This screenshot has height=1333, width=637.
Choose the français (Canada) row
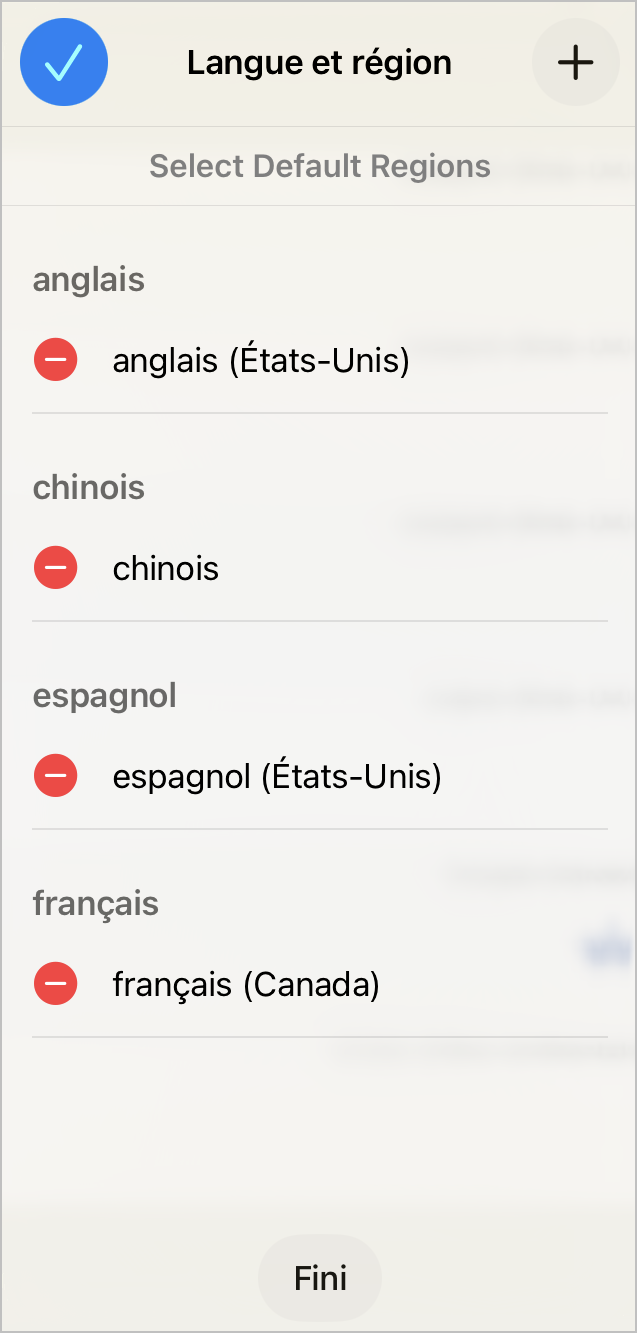click(x=246, y=984)
